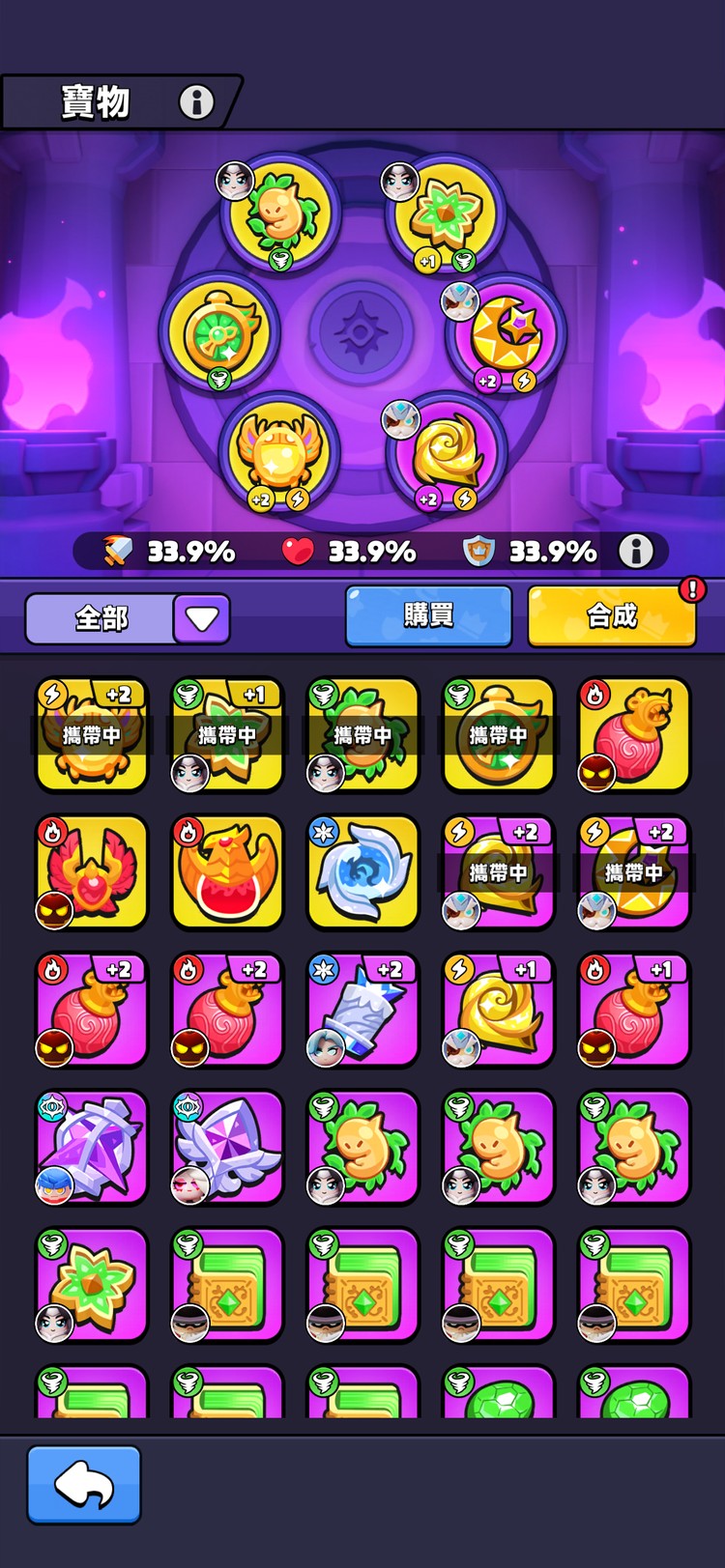Viewport: 725px width, 1568px height.
Task: Tap the stats info icon beside 33.9%
Action: pos(635,551)
